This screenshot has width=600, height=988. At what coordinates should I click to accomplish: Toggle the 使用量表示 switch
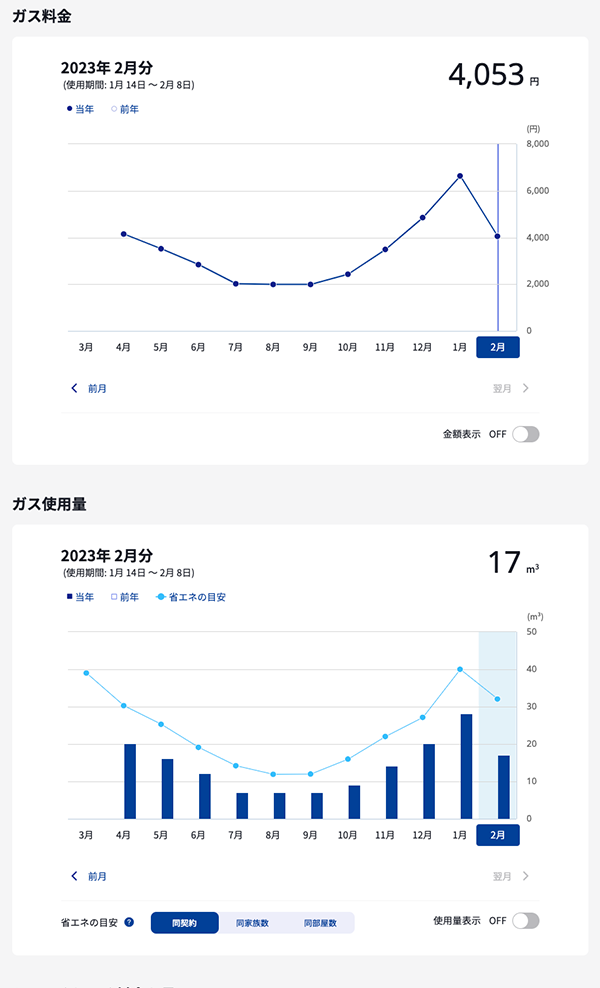(x=525, y=921)
